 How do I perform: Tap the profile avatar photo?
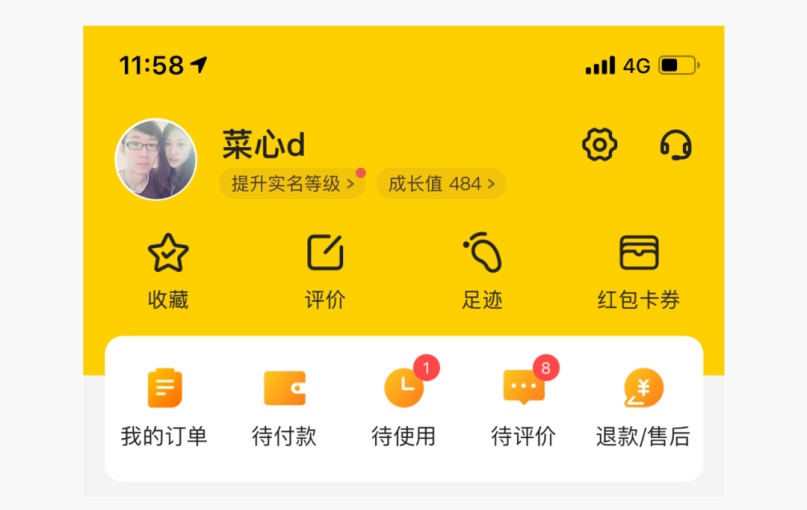click(156, 159)
